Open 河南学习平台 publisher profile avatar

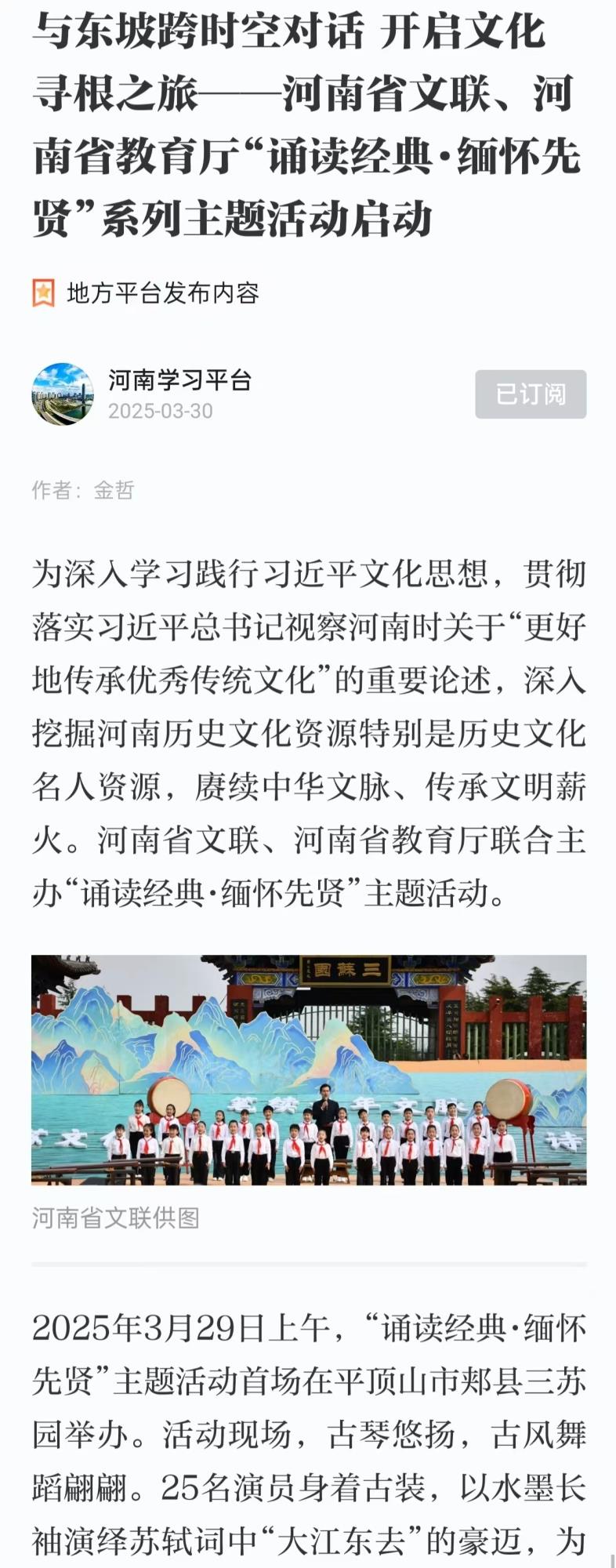63,394
